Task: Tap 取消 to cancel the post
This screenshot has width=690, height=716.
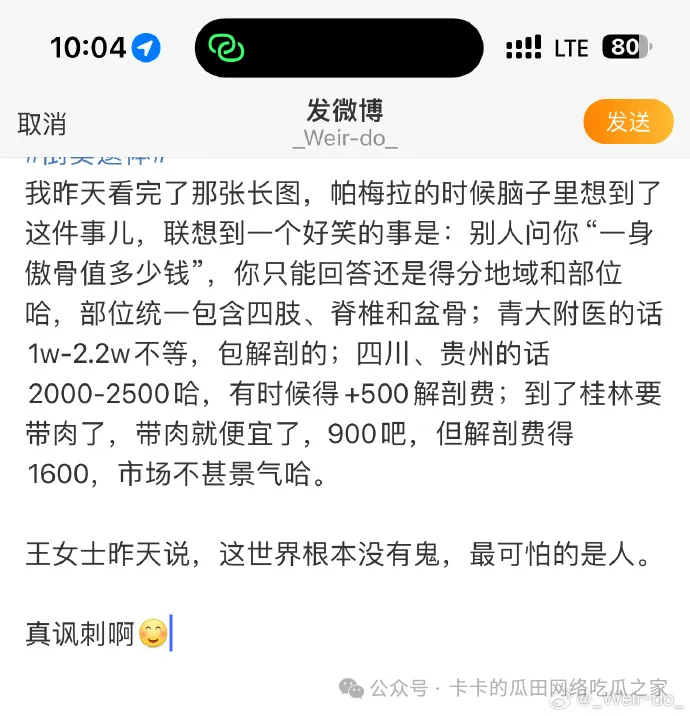Action: [42, 124]
